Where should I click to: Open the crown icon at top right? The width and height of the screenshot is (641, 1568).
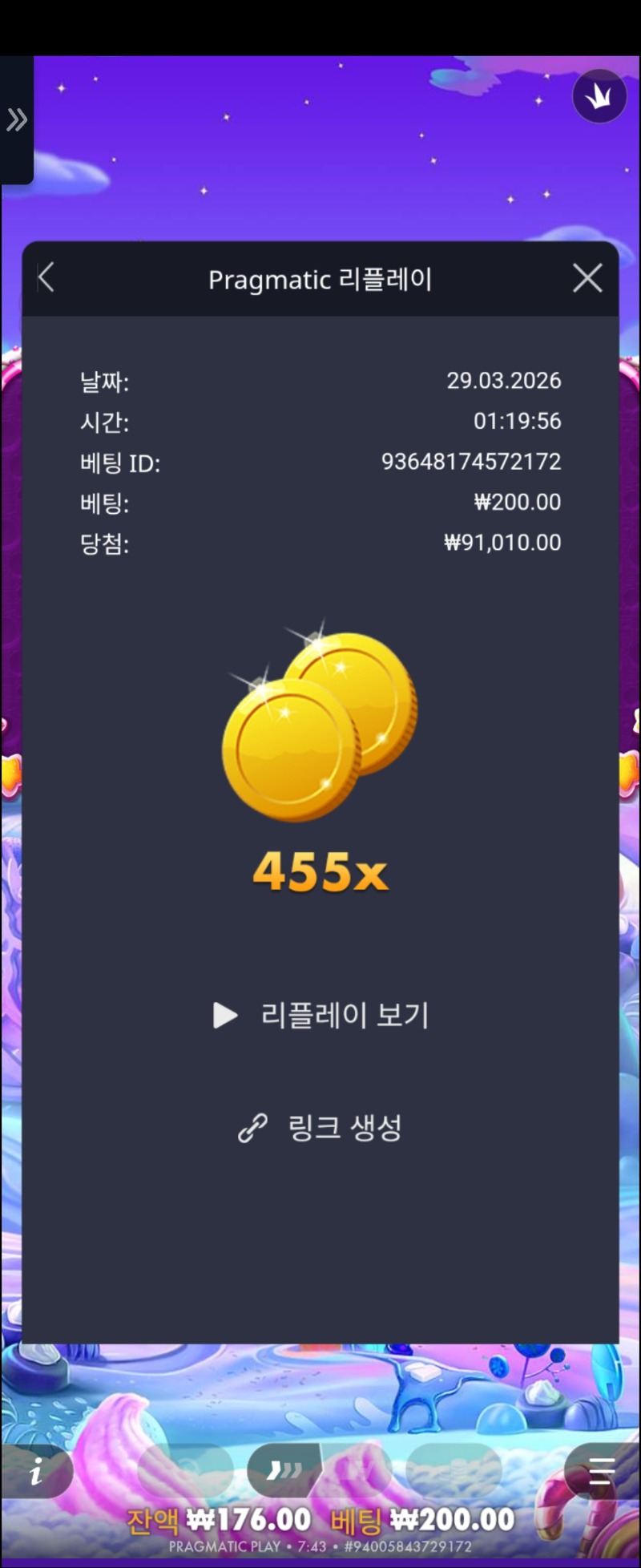pyautogui.click(x=599, y=96)
